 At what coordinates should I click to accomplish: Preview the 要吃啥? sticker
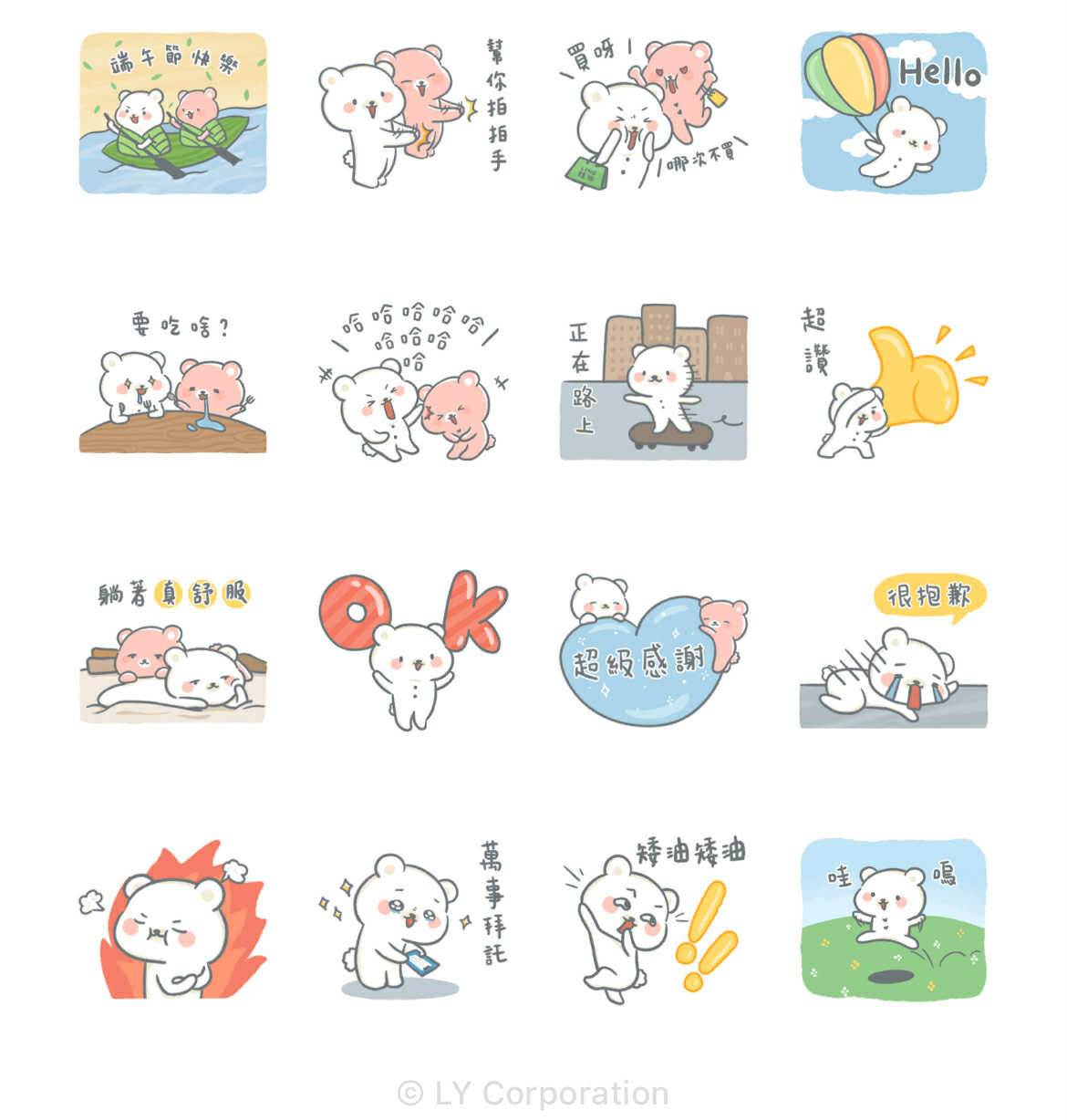click(x=173, y=383)
